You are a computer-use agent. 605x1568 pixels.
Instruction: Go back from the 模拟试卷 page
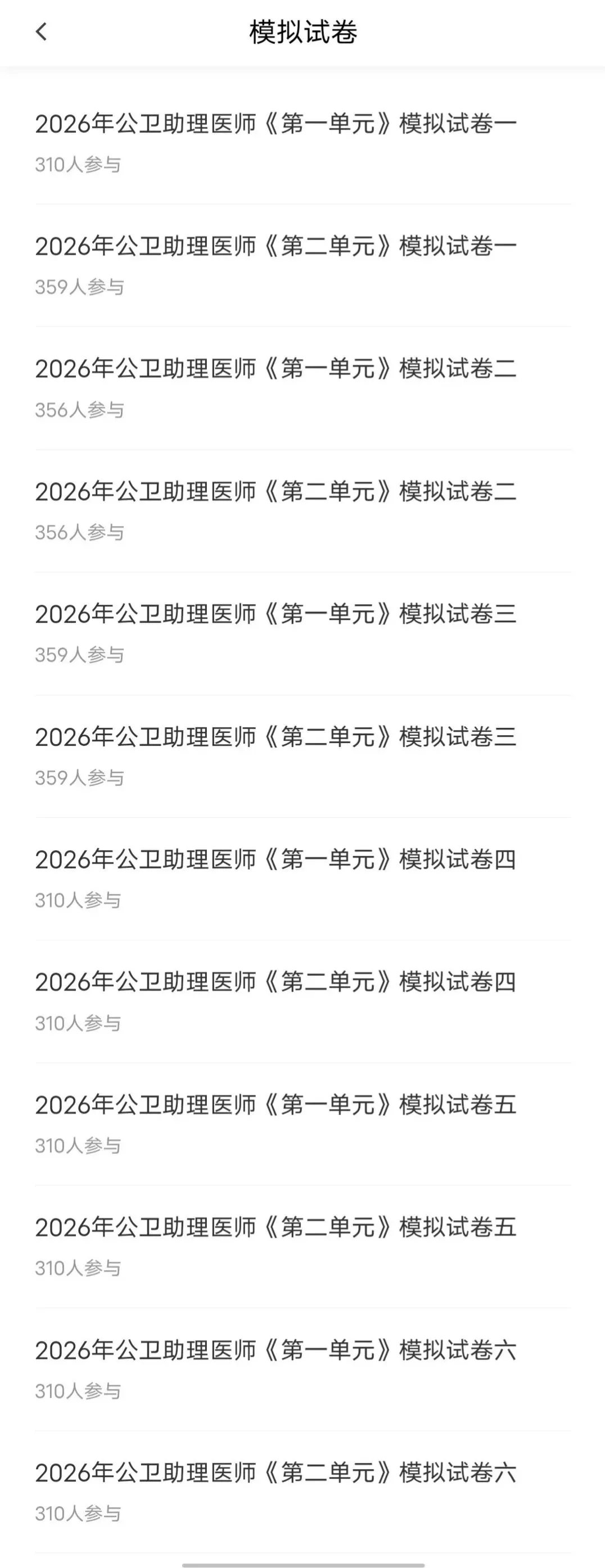click(42, 31)
